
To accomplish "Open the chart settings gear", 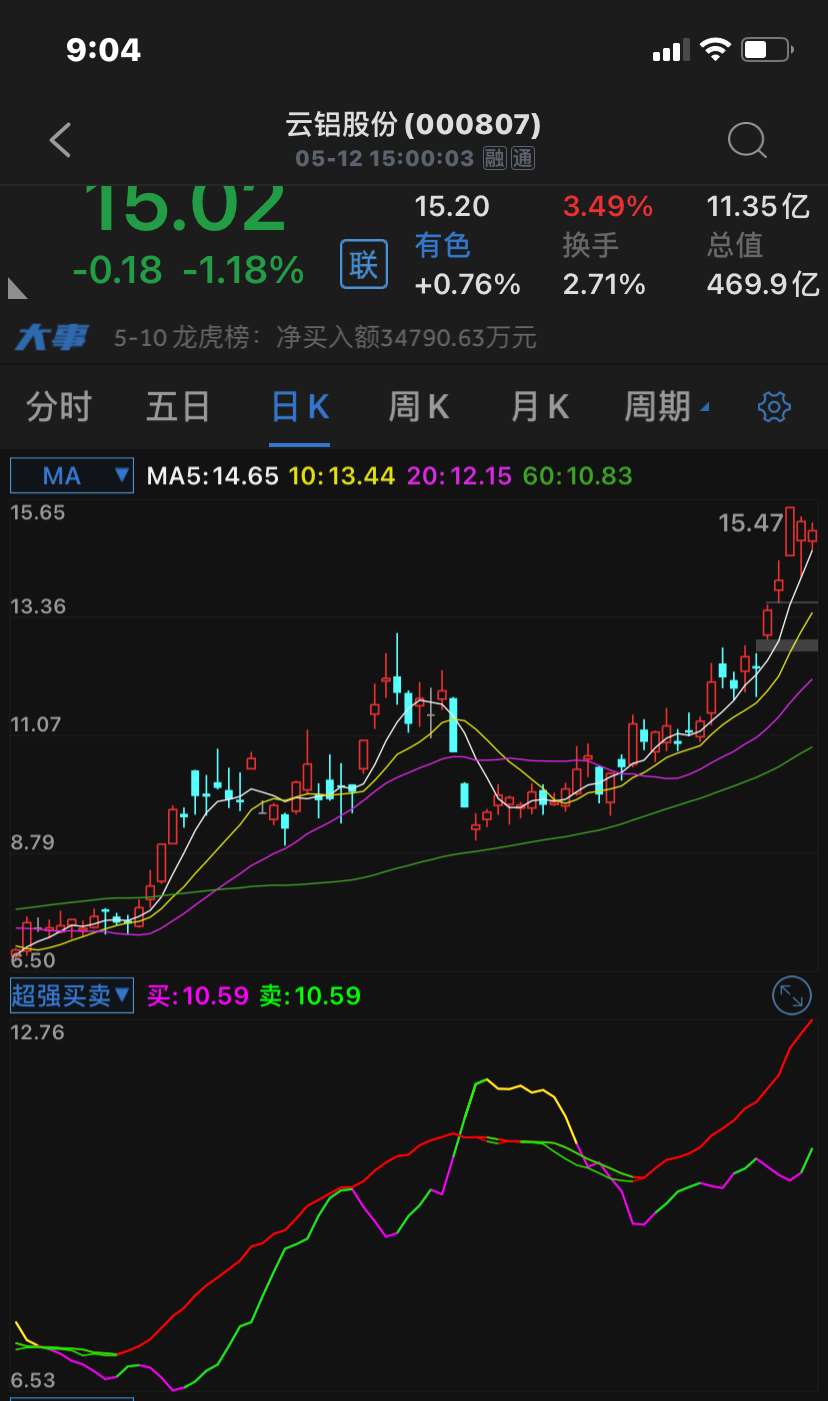I will [x=773, y=406].
